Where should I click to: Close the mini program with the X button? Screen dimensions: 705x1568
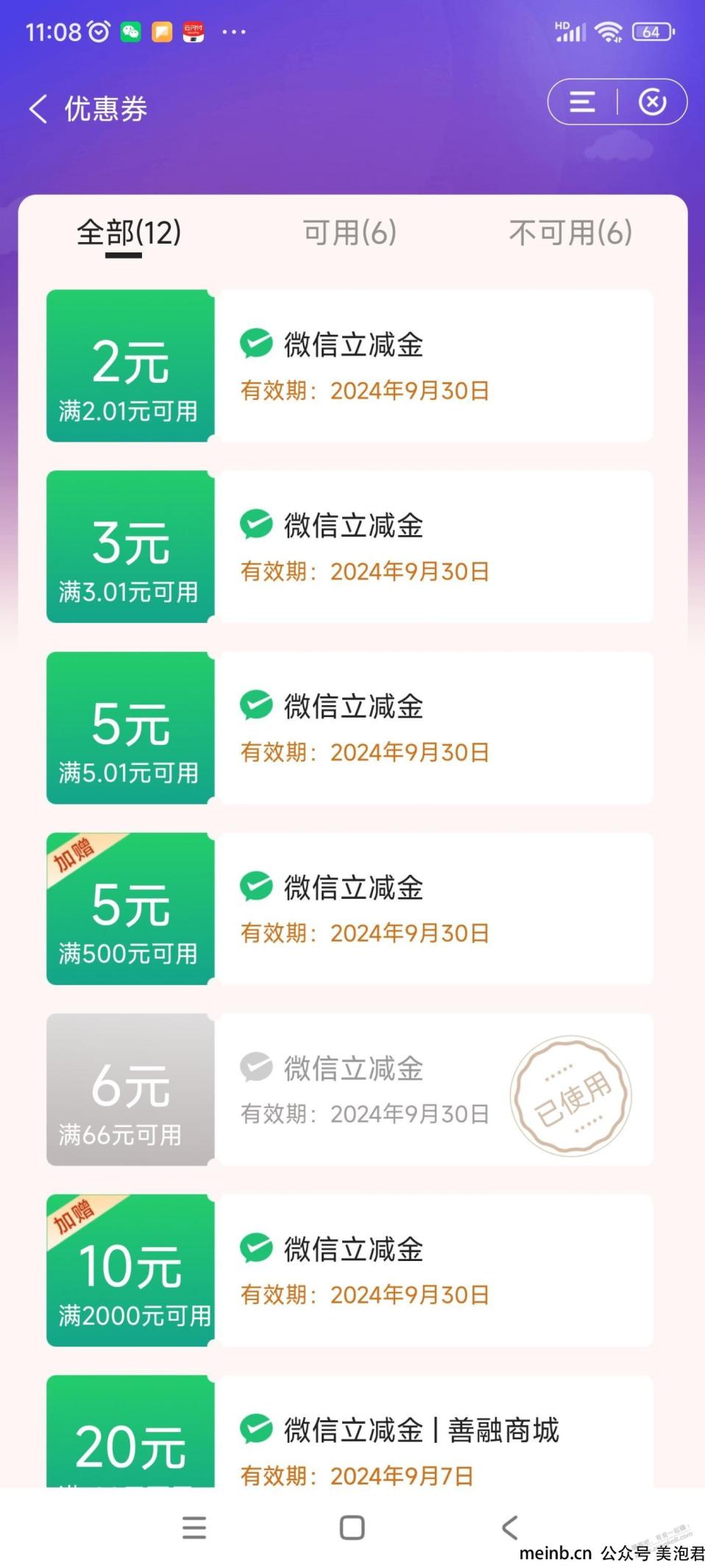click(652, 102)
